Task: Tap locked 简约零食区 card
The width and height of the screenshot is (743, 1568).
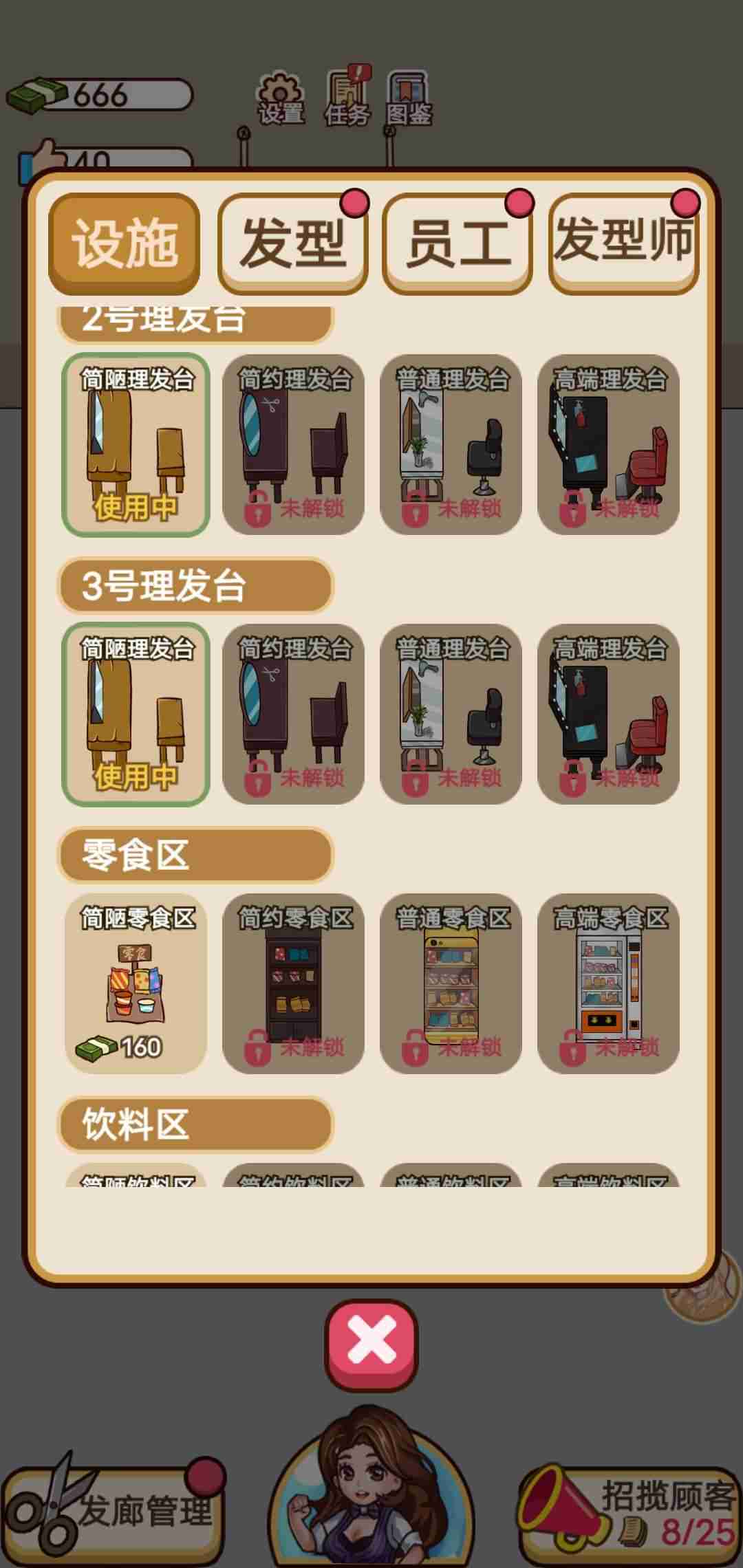Action: 293,983
